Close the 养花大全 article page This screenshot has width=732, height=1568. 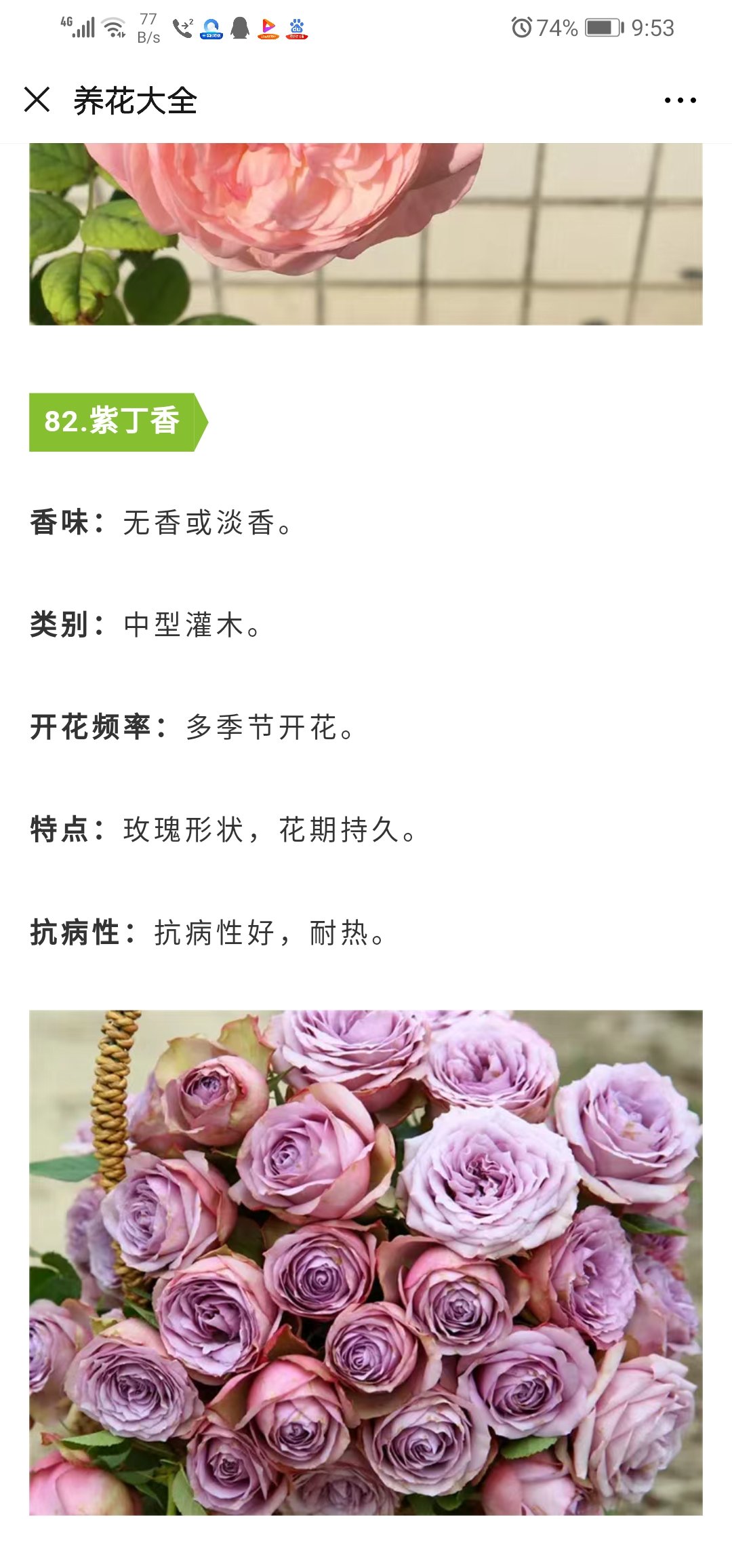click(37, 100)
